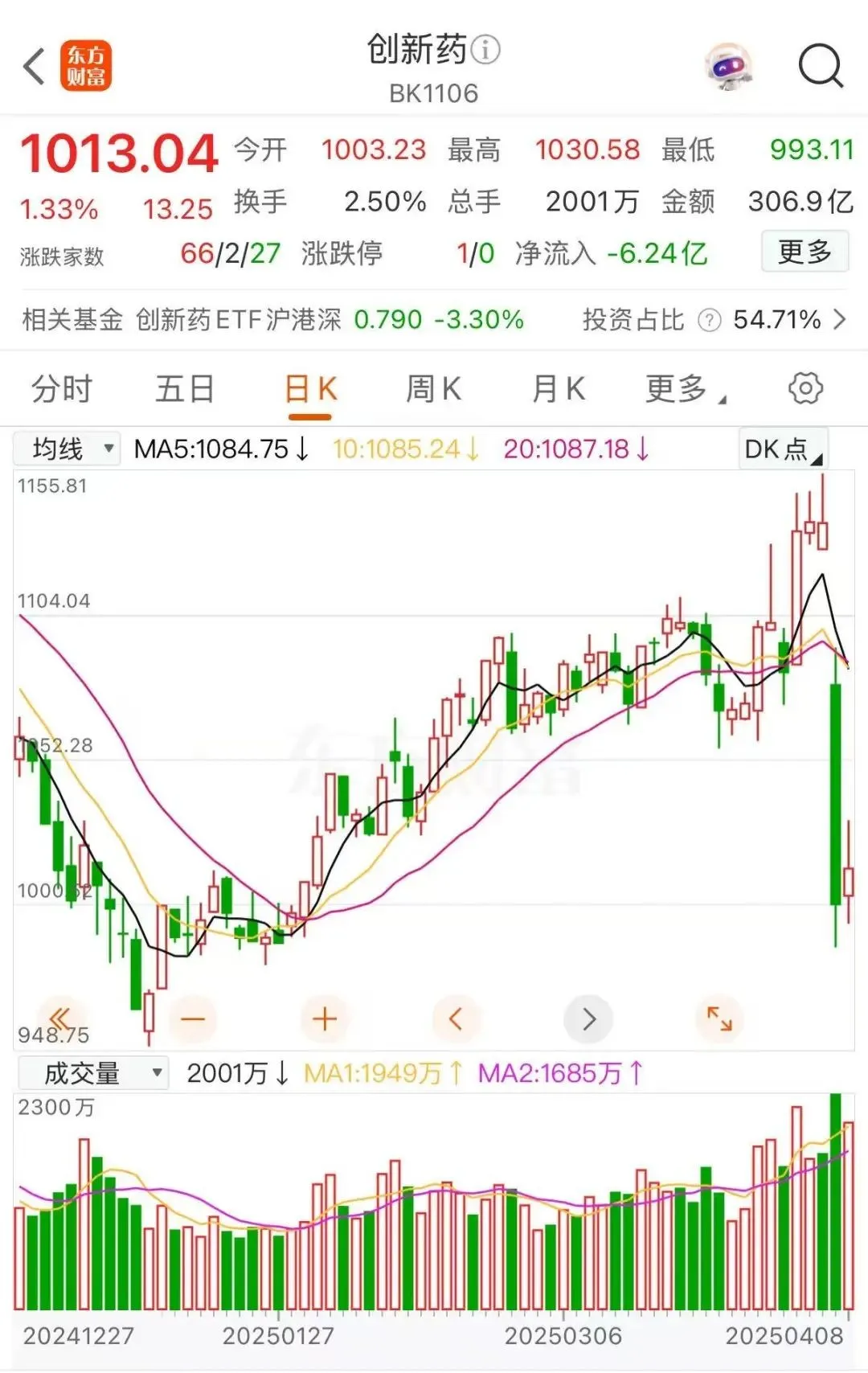
Task: Toggle the DK点 option
Action: point(782,449)
